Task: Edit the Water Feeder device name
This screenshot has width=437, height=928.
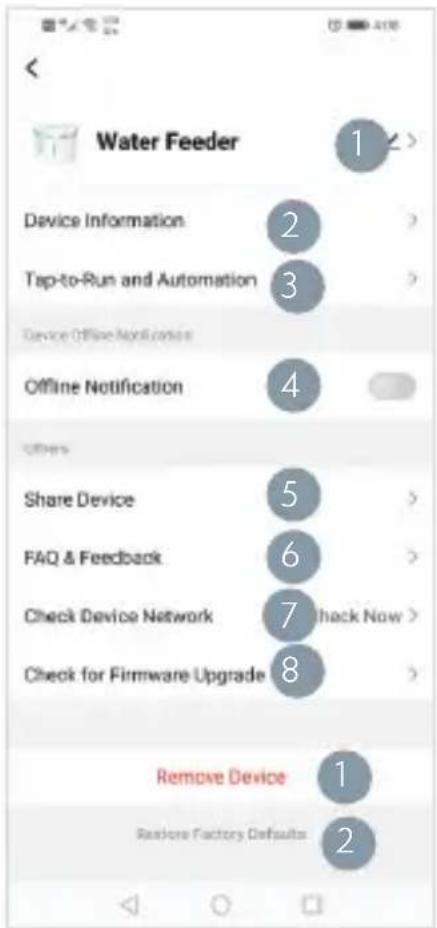Action: tap(395, 141)
